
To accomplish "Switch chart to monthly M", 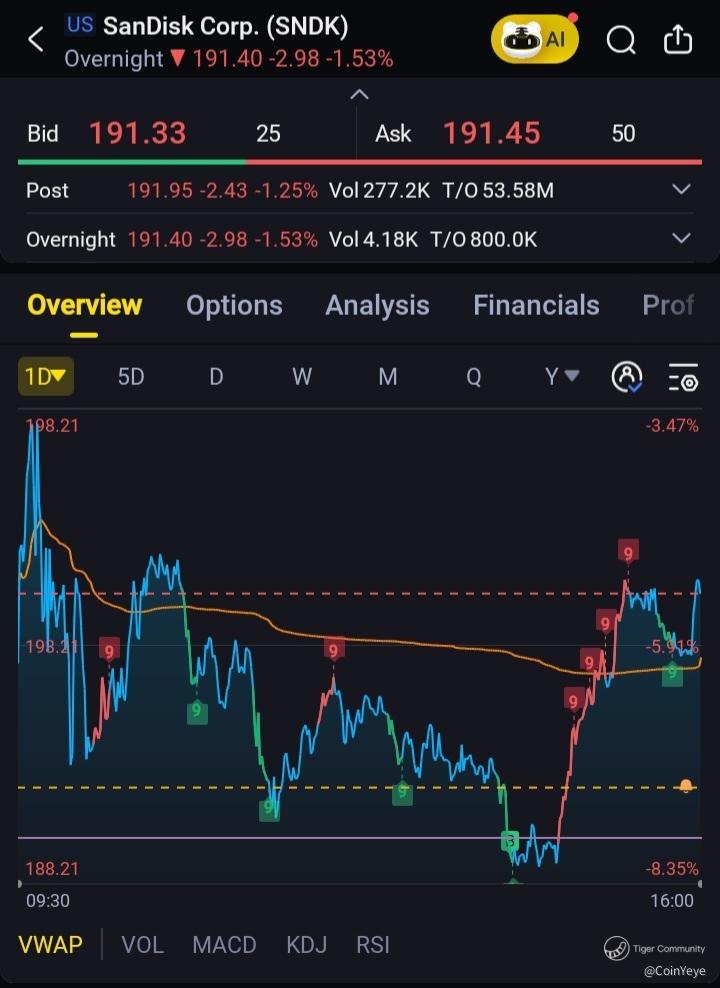I will (x=388, y=377).
